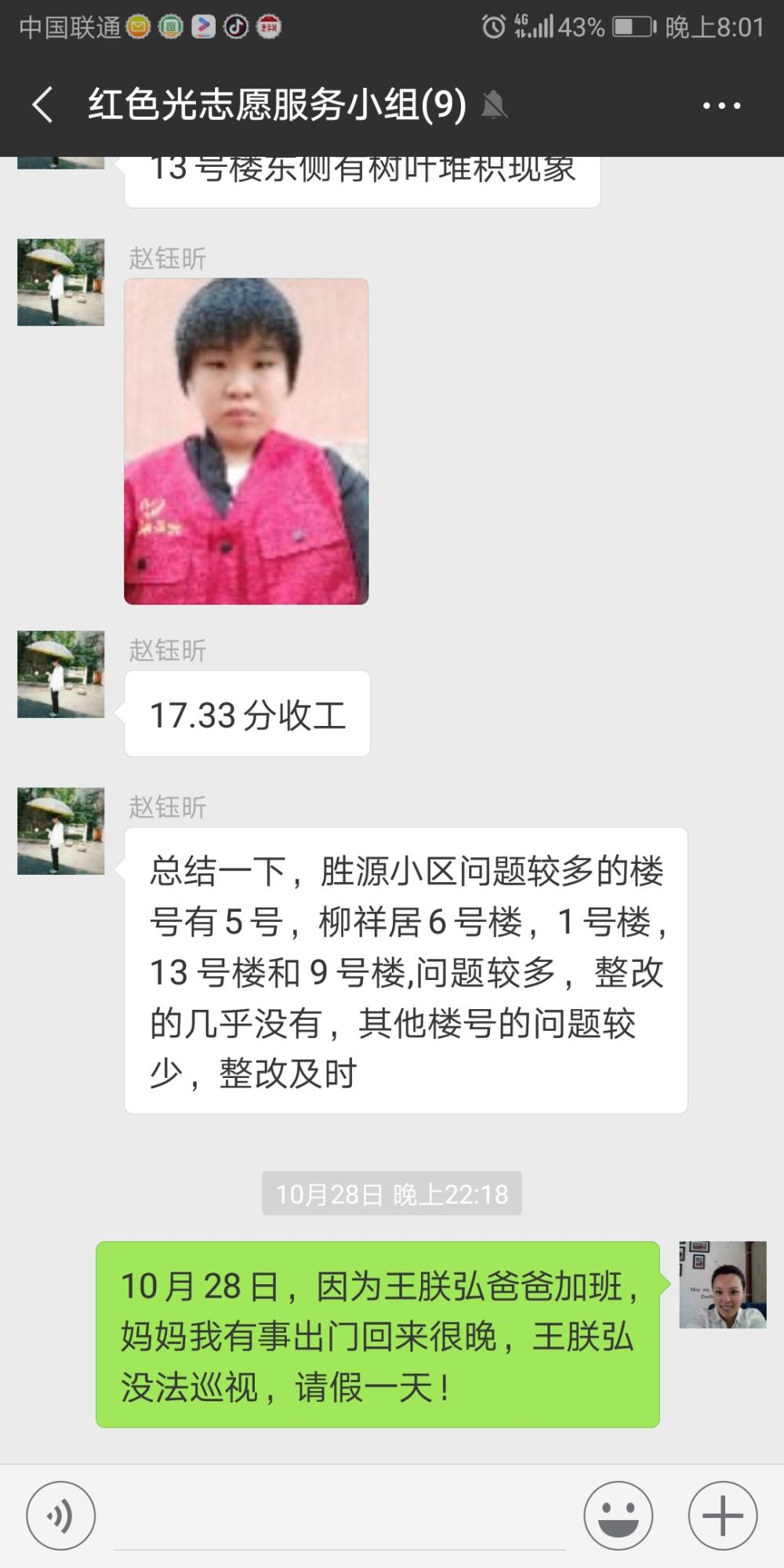Open the photo sent by 赵钰昕

(246, 441)
